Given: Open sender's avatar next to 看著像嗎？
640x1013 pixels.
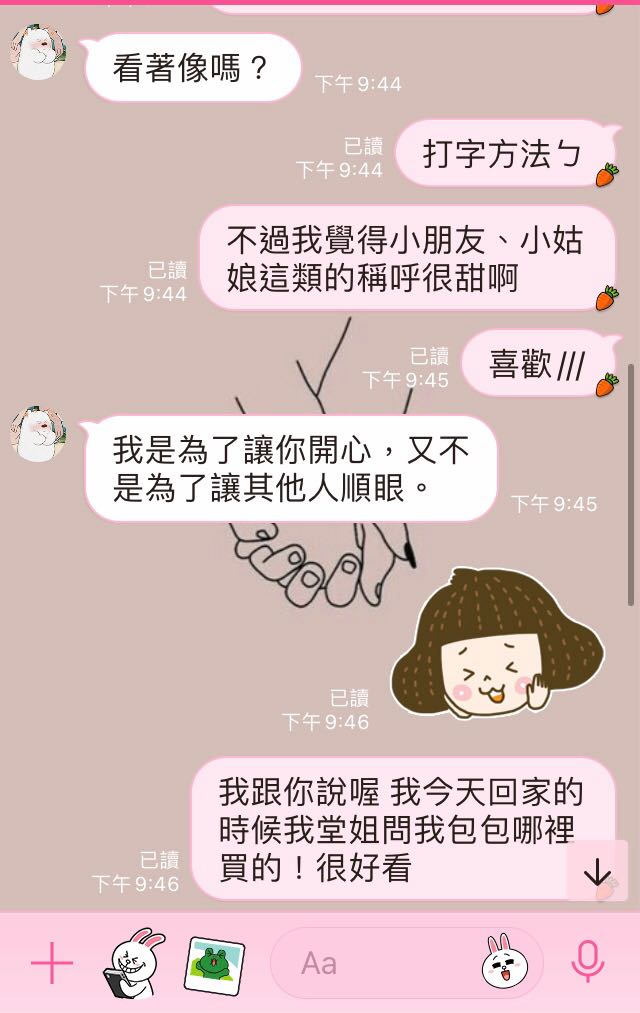Looking at the screenshot, I should pos(38,52).
